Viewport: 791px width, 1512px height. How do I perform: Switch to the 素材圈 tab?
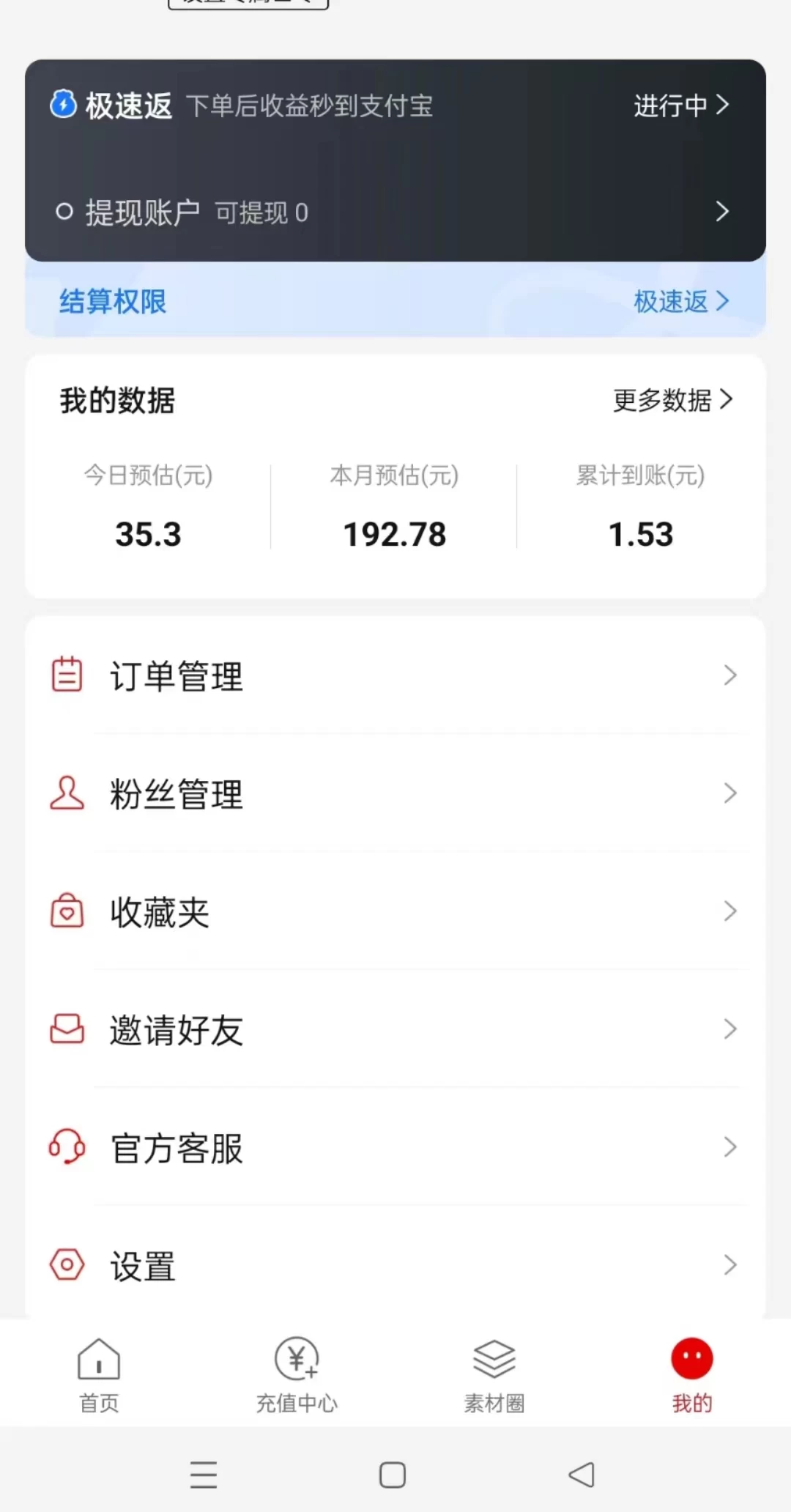494,1377
